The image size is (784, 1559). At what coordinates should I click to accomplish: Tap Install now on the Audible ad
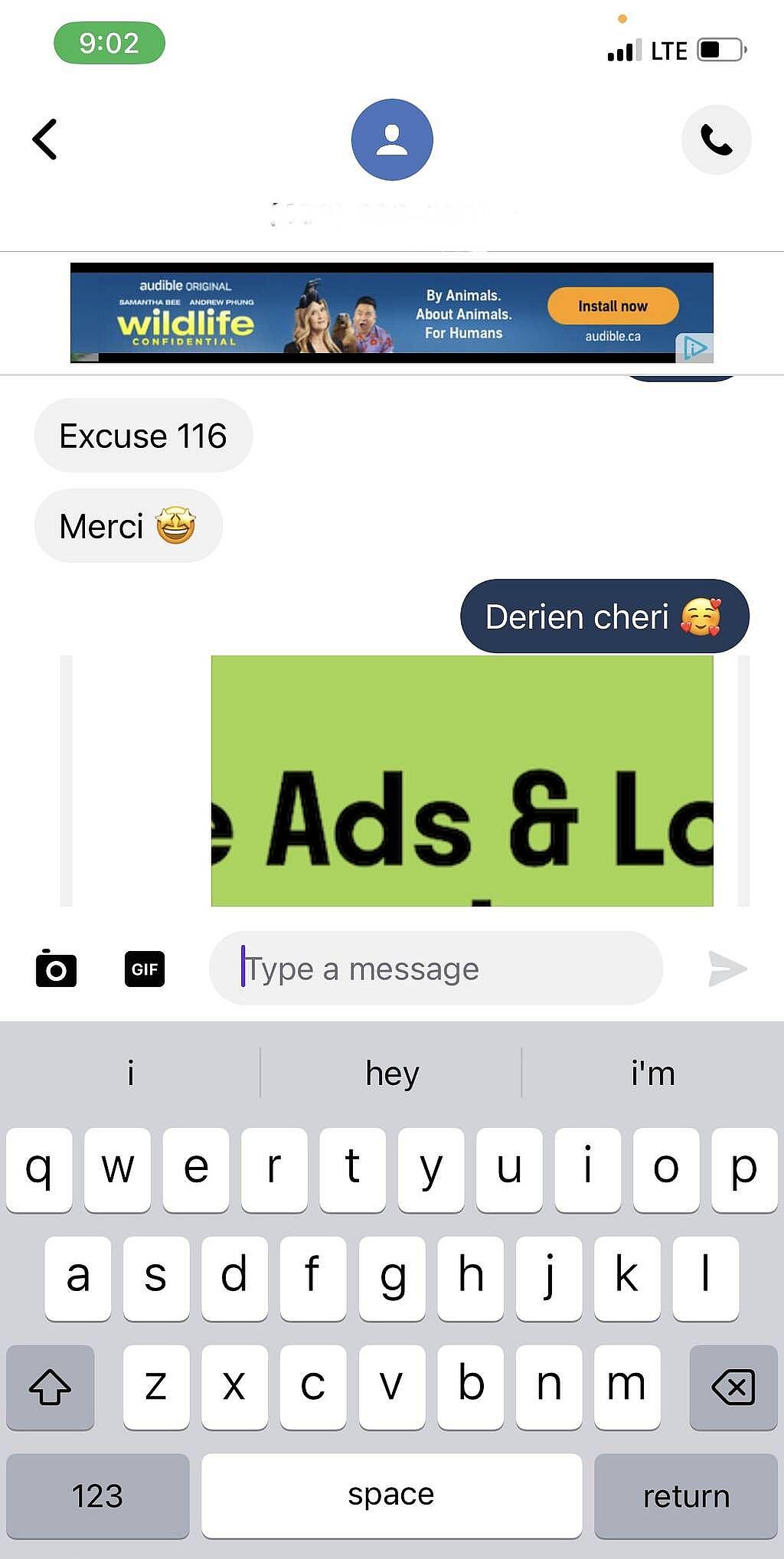point(612,306)
